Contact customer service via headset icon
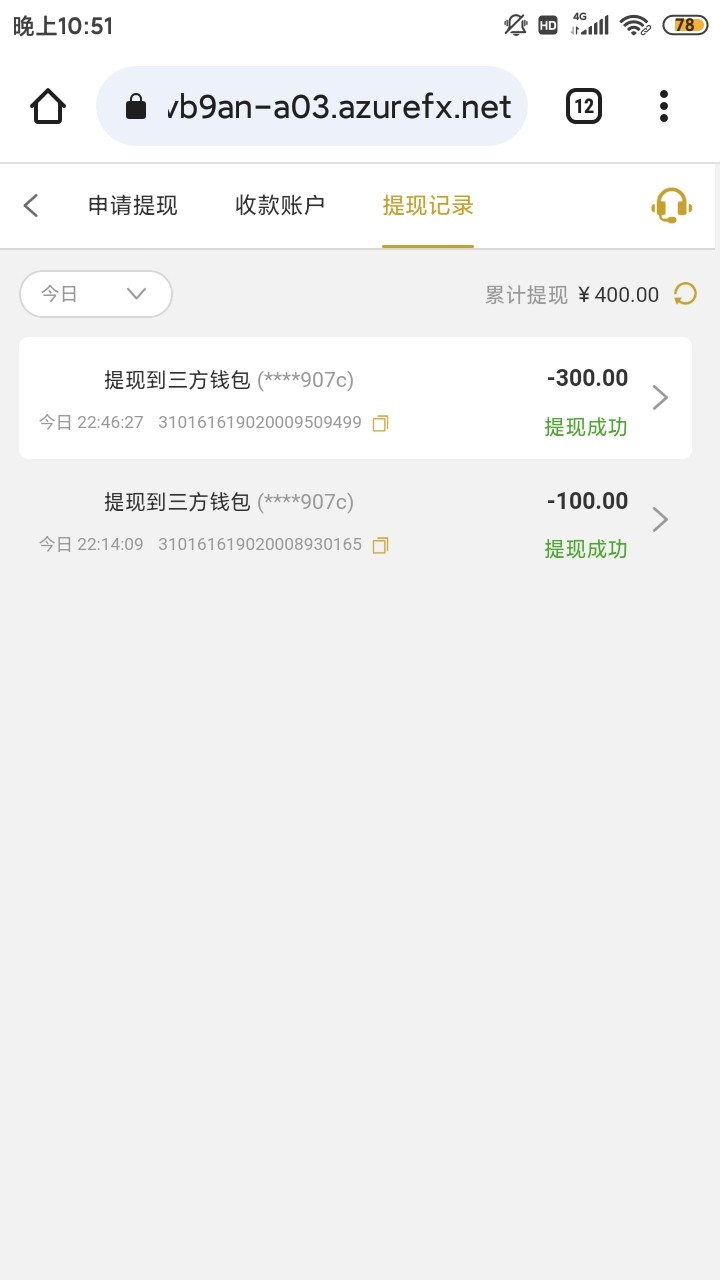The width and height of the screenshot is (720, 1280). (x=671, y=206)
